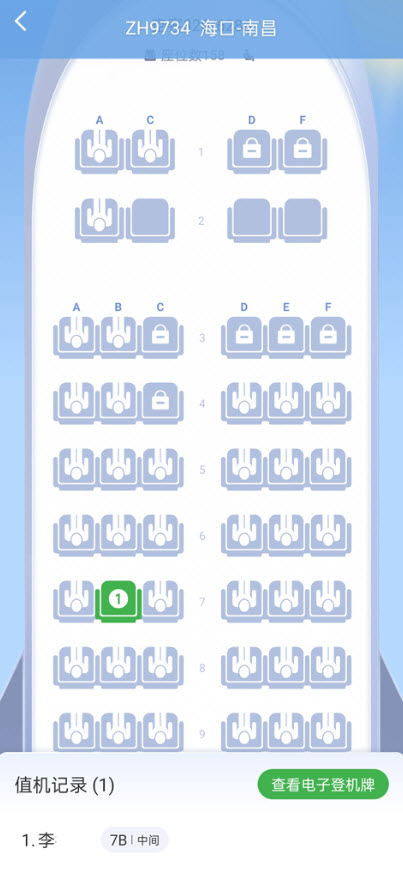The image size is (403, 873).
Task: Choose empty seat 2C in row 2
Action: tap(150, 220)
